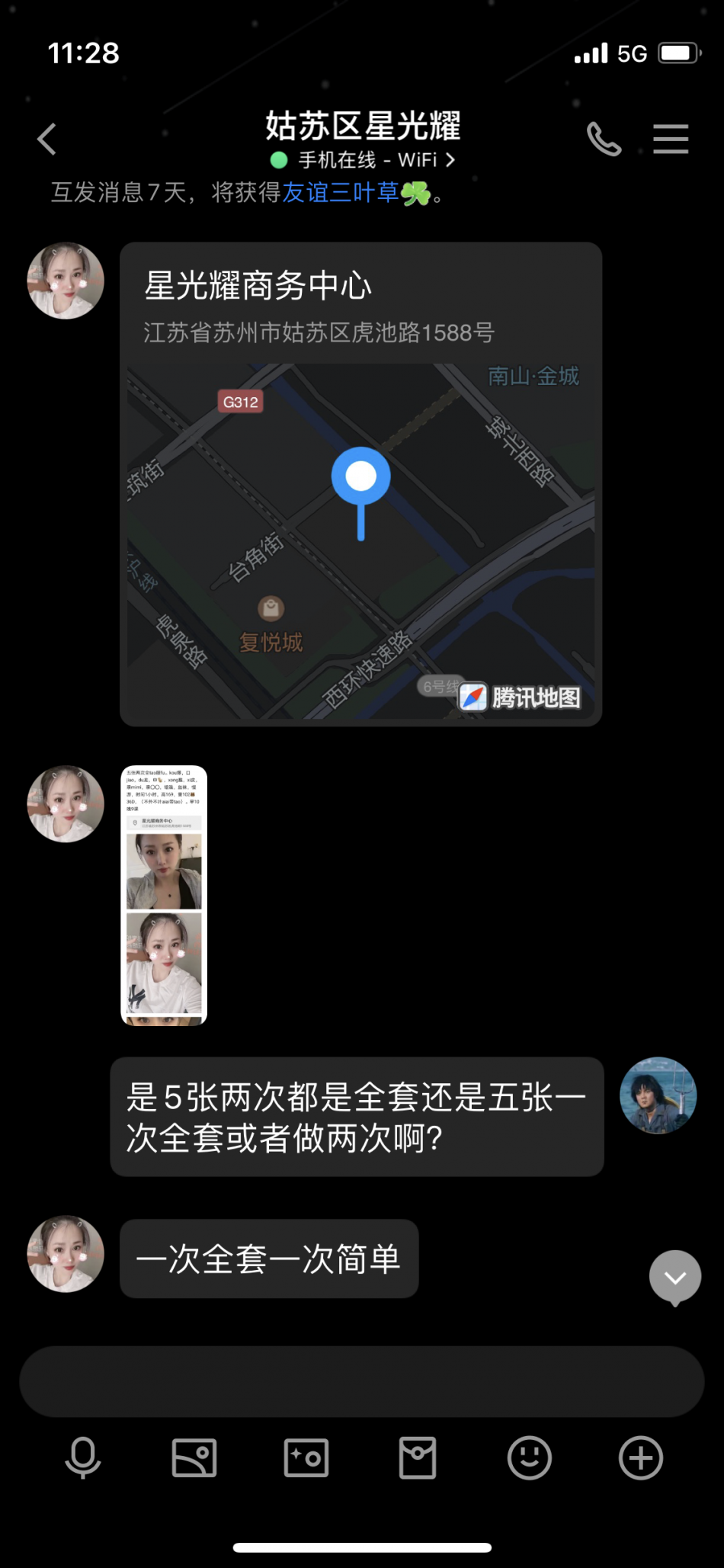View the image message in full screen

point(164,895)
